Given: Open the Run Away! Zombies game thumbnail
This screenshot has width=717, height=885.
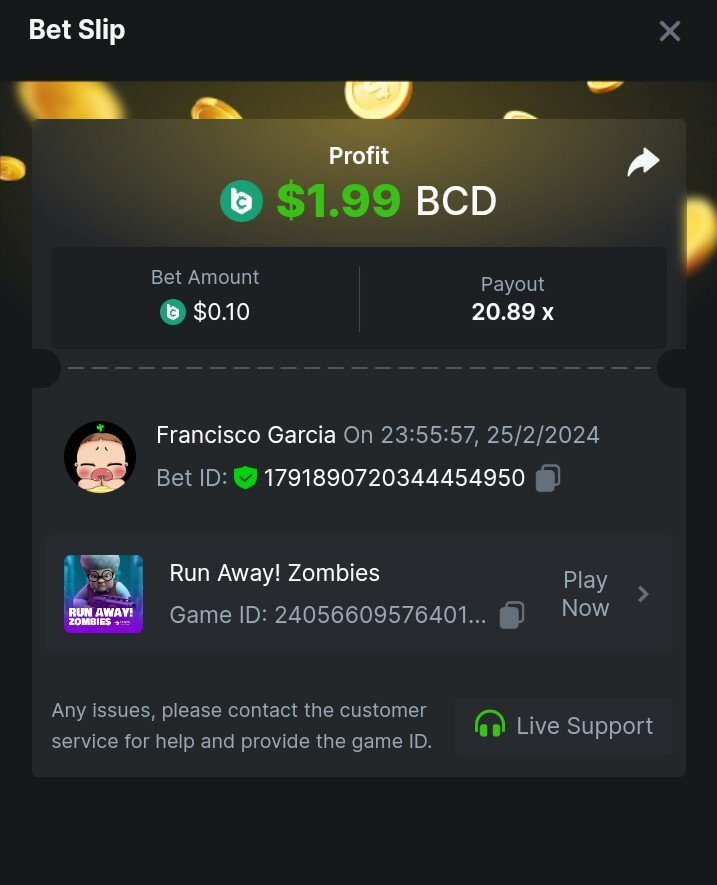Looking at the screenshot, I should [x=104, y=594].
